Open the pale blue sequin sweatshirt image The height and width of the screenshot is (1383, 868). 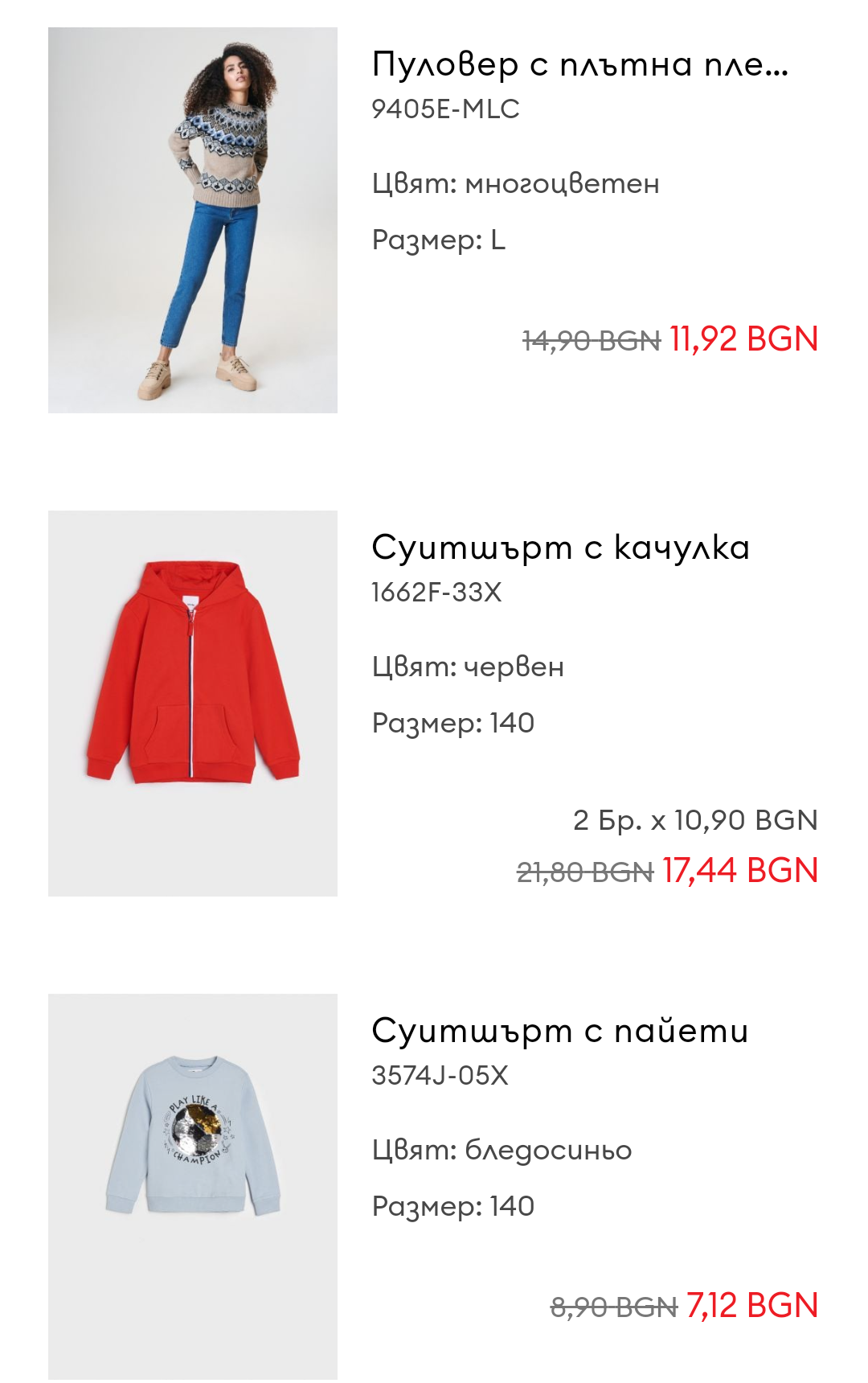pyautogui.click(x=193, y=1185)
